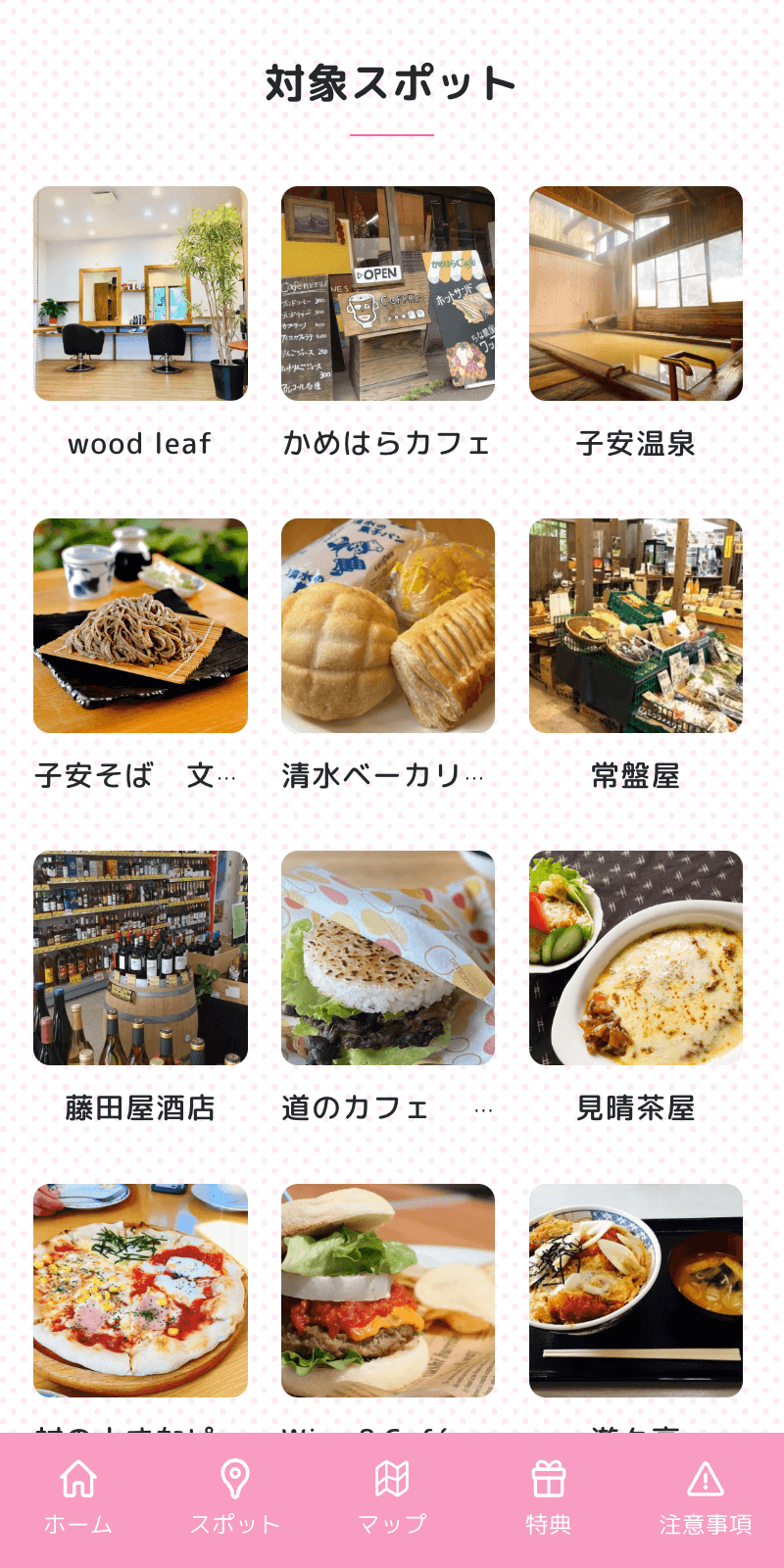The width and height of the screenshot is (784, 1568).
Task: Select the 藤田屋酒店 spot name
Action: pos(138,1109)
